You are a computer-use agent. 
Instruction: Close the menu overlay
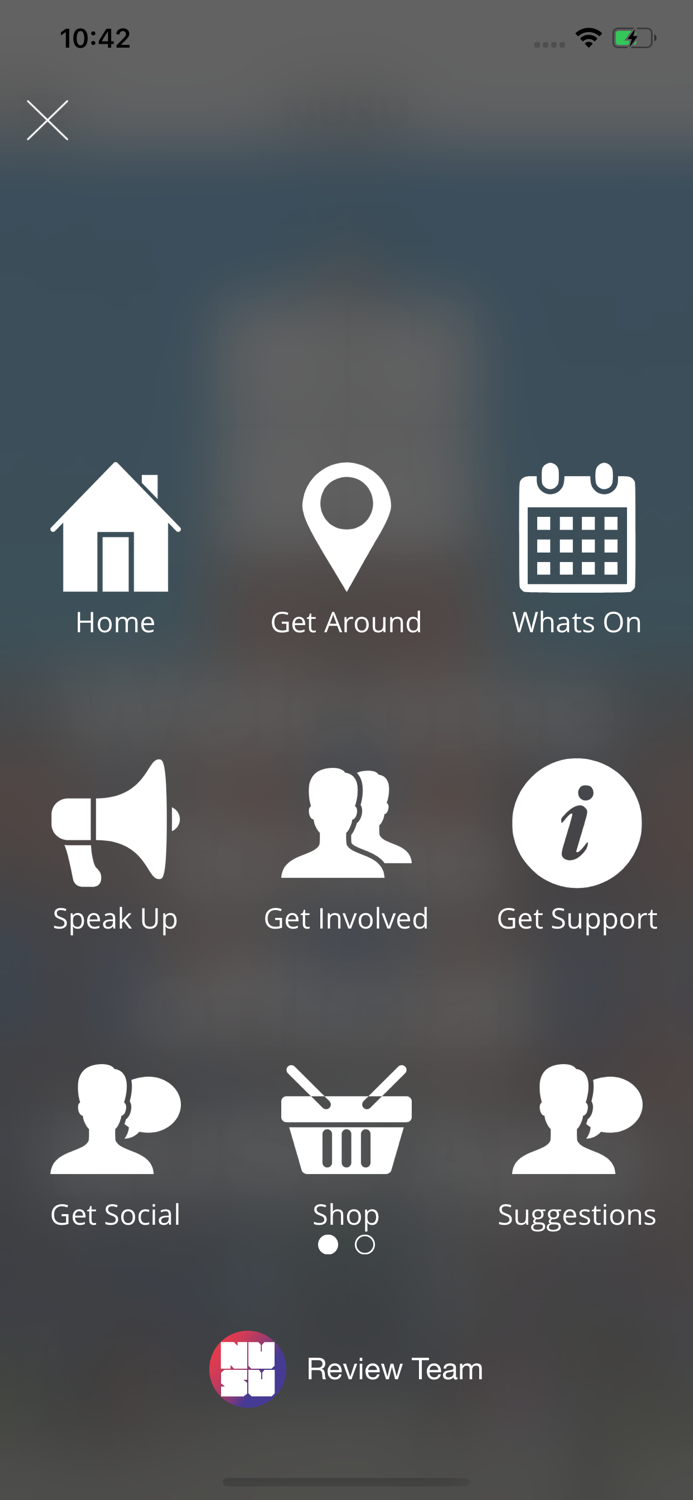[47, 121]
